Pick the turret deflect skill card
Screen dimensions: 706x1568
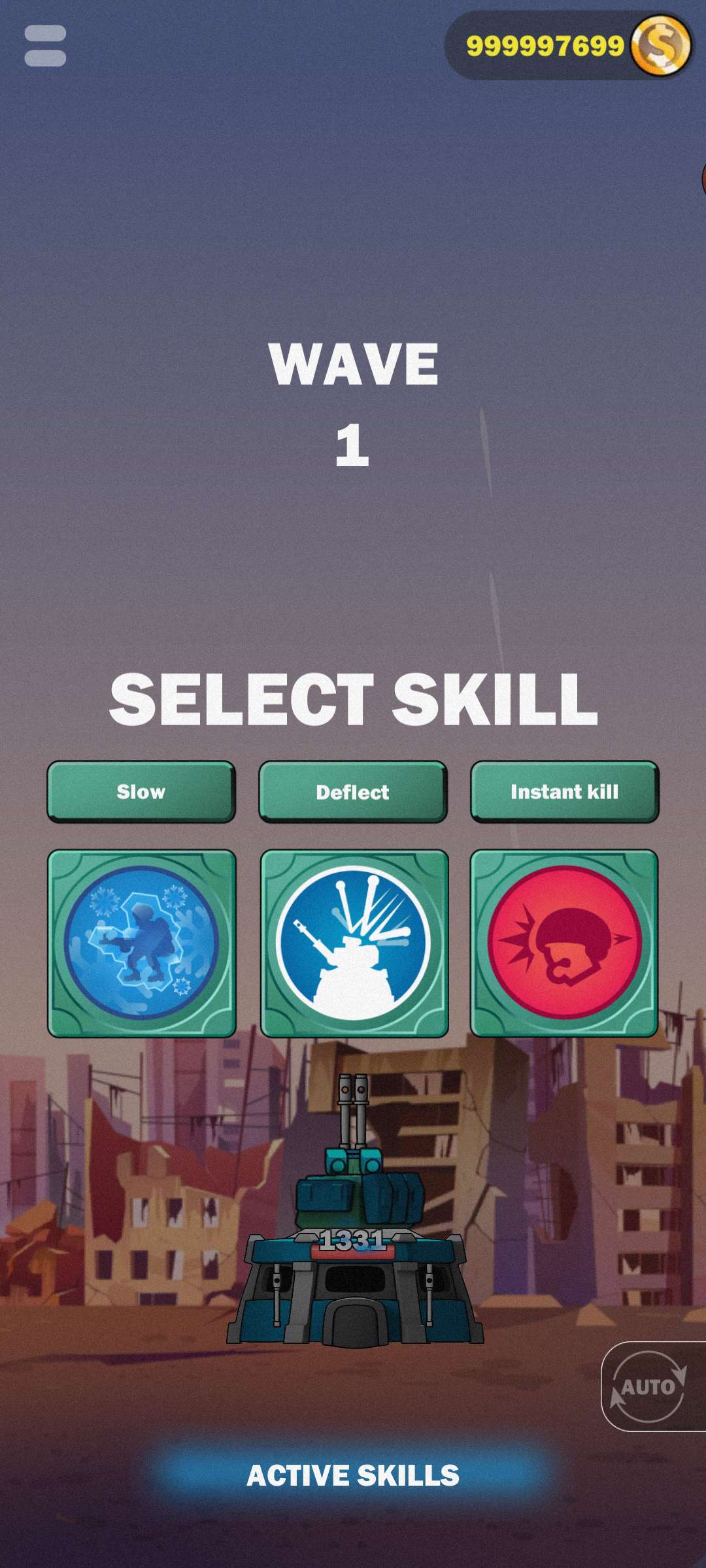pos(354,943)
